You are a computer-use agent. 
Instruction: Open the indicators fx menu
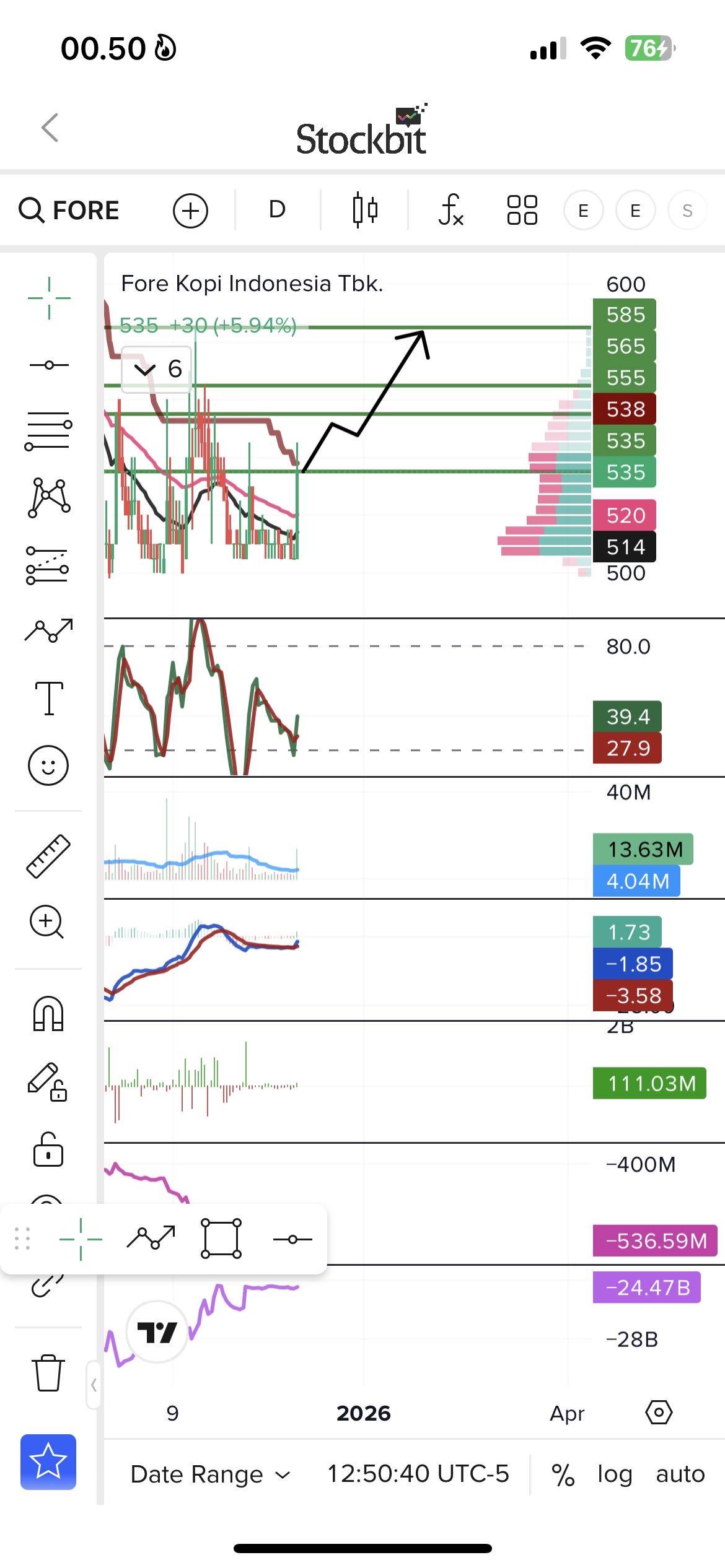(450, 210)
